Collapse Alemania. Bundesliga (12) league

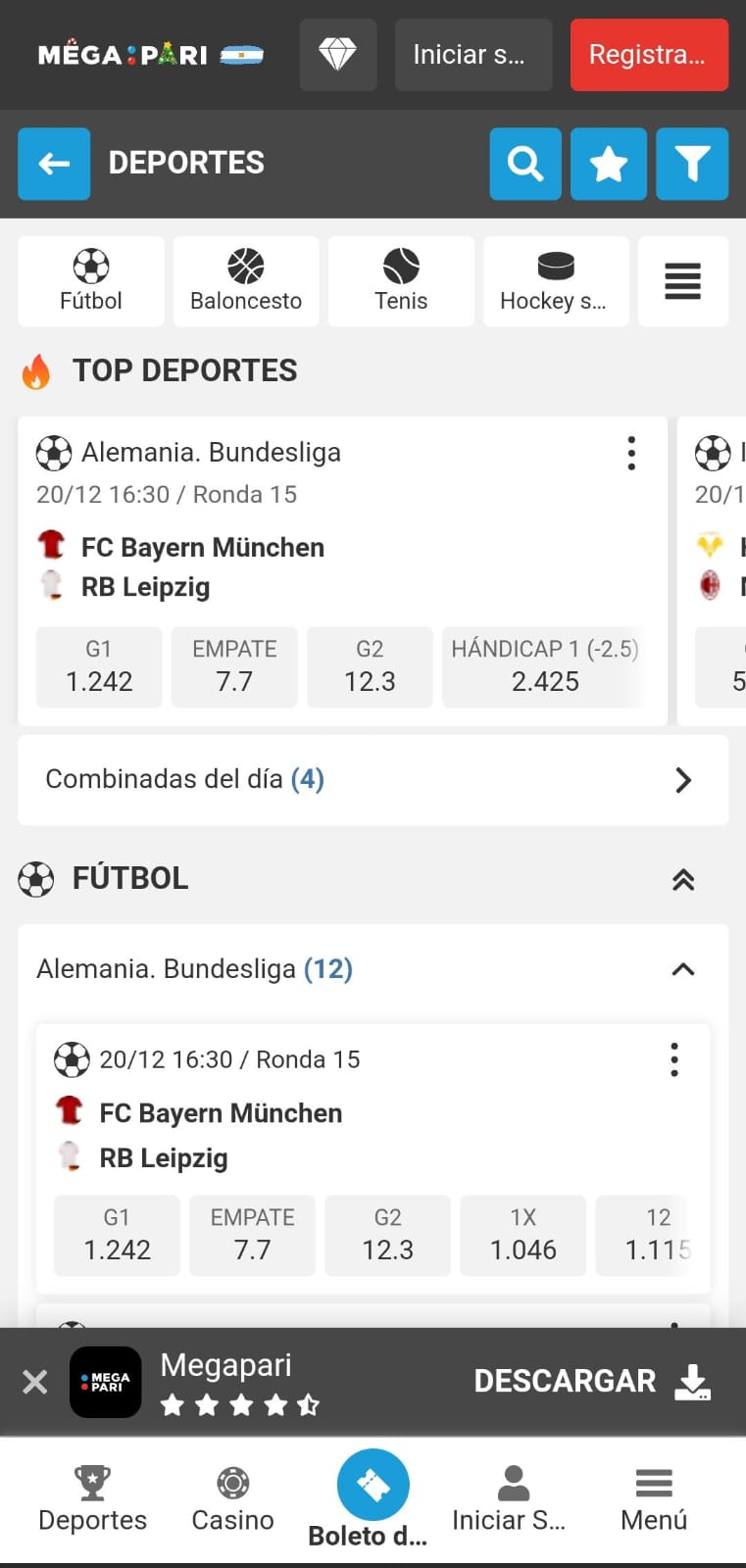(683, 969)
